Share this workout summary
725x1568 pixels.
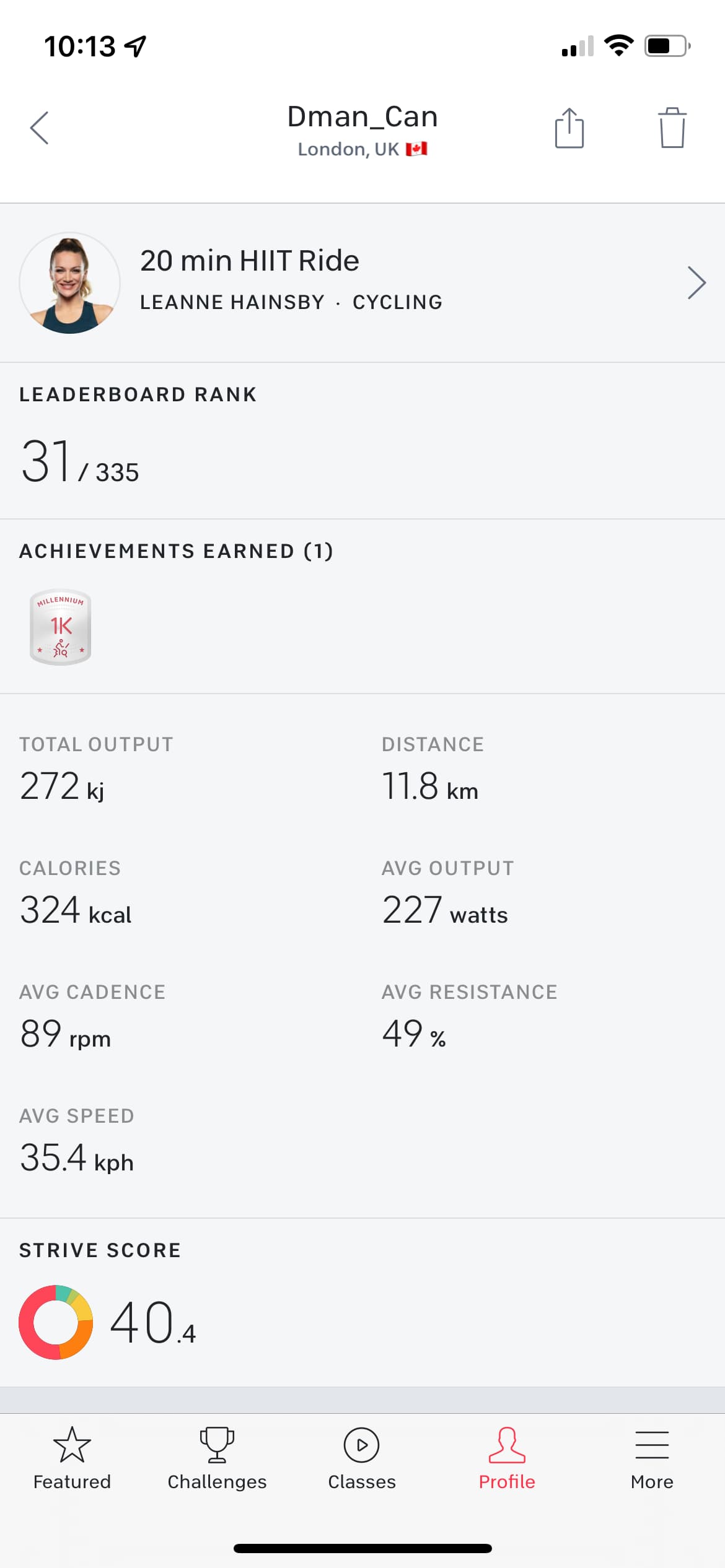click(569, 128)
